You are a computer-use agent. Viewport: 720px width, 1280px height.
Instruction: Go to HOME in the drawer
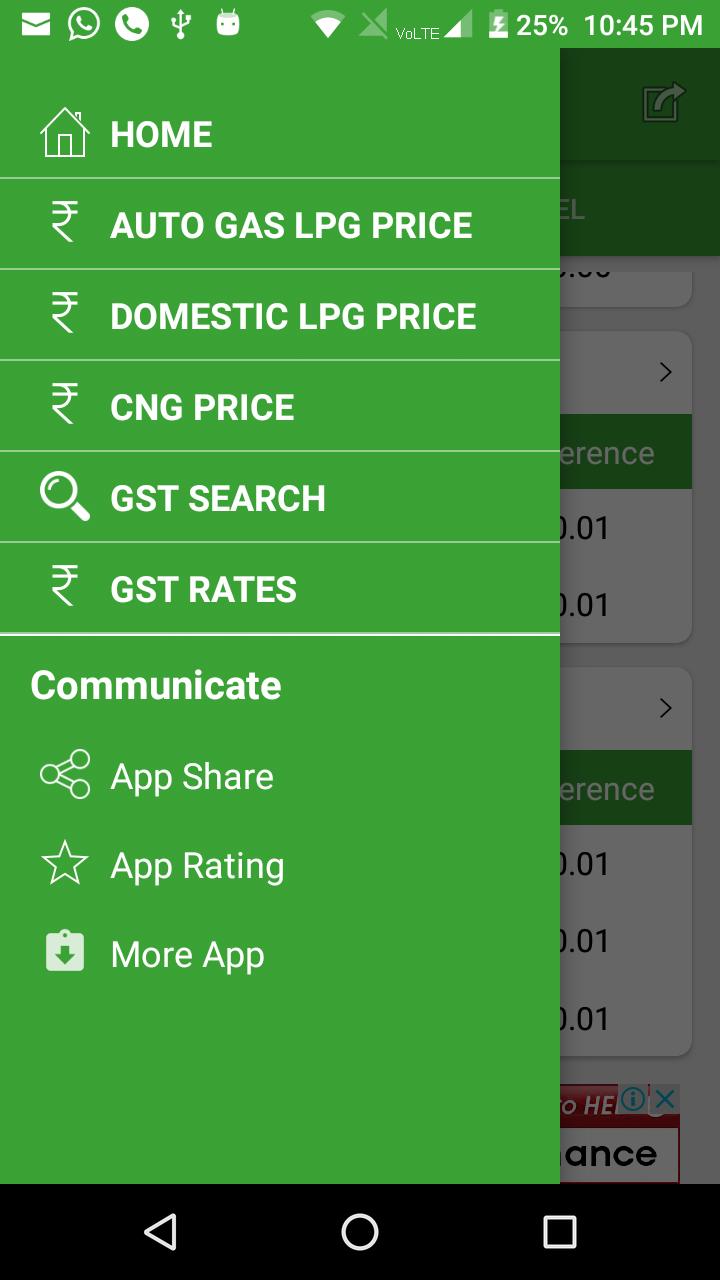point(280,134)
